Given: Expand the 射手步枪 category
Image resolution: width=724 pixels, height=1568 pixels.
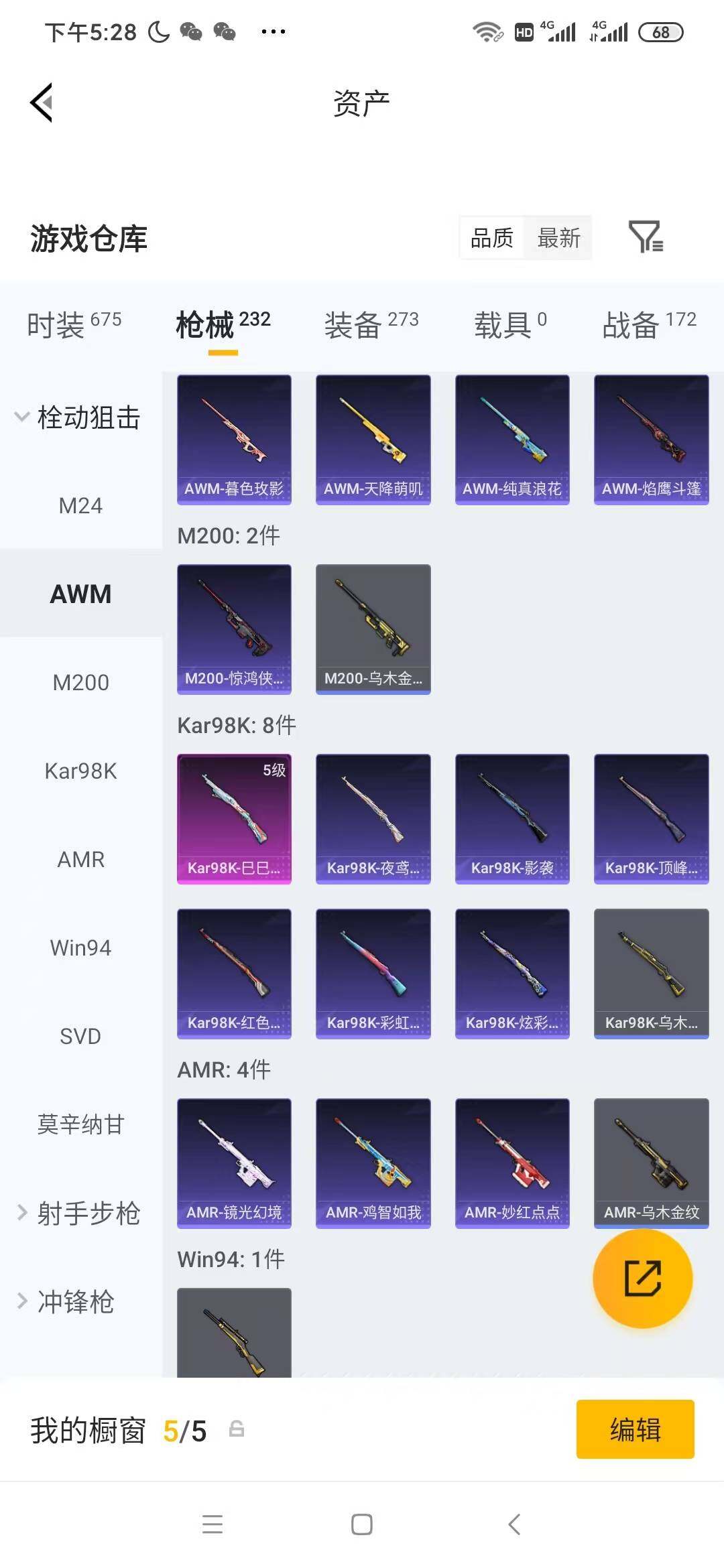Looking at the screenshot, I should coord(78,1213).
